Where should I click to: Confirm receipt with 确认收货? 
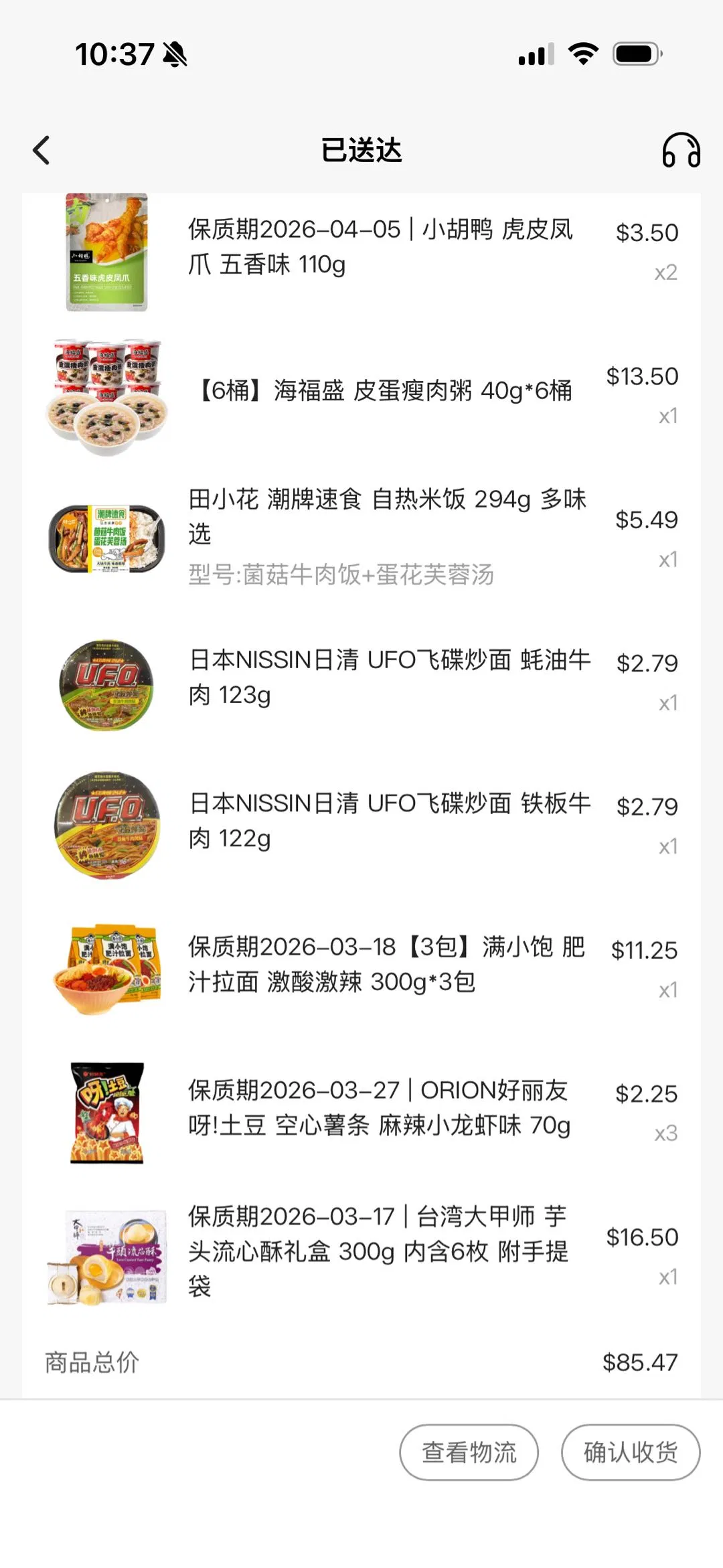(630, 1452)
